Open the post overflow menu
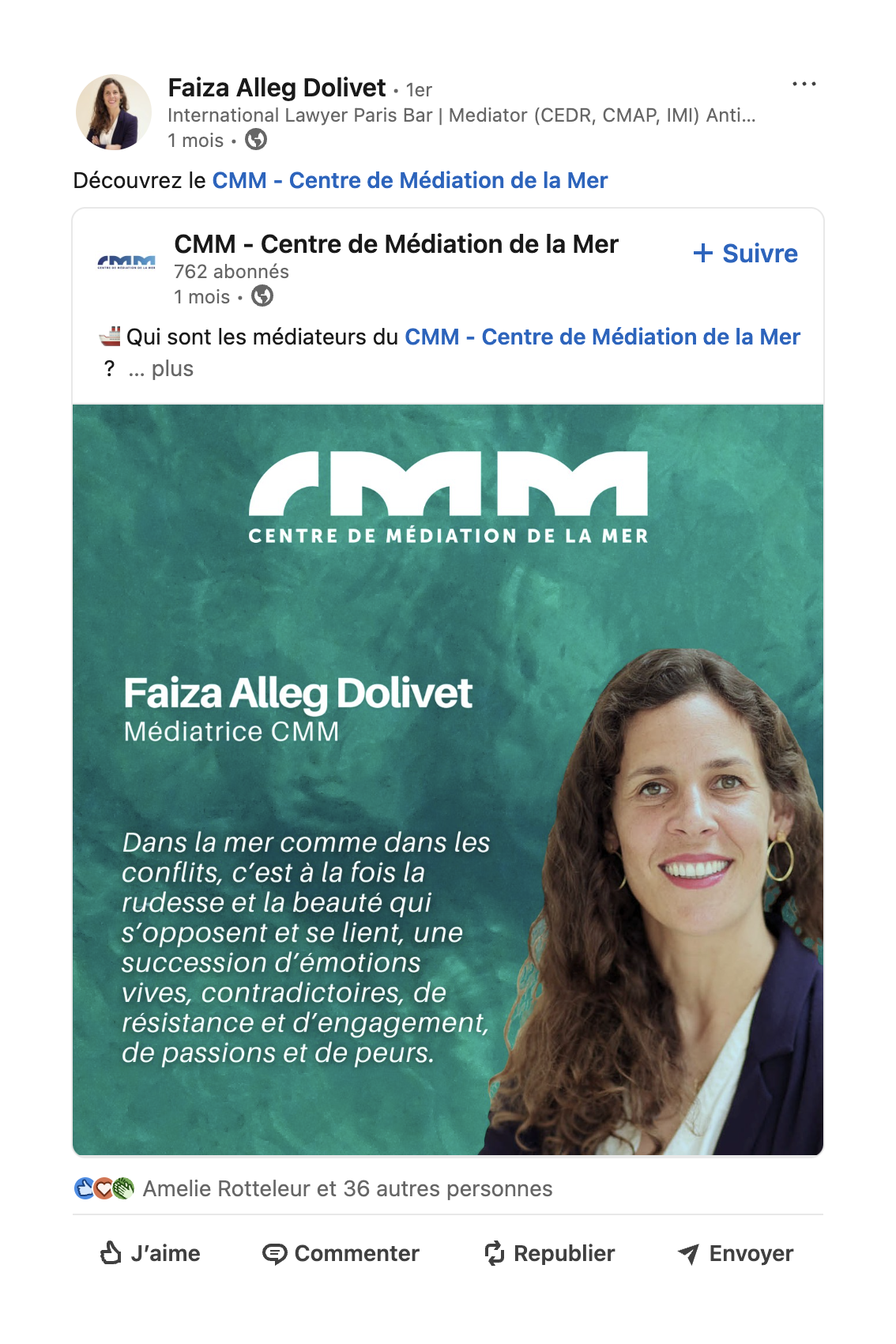This screenshot has width=896, height=1344. pyautogui.click(x=804, y=84)
